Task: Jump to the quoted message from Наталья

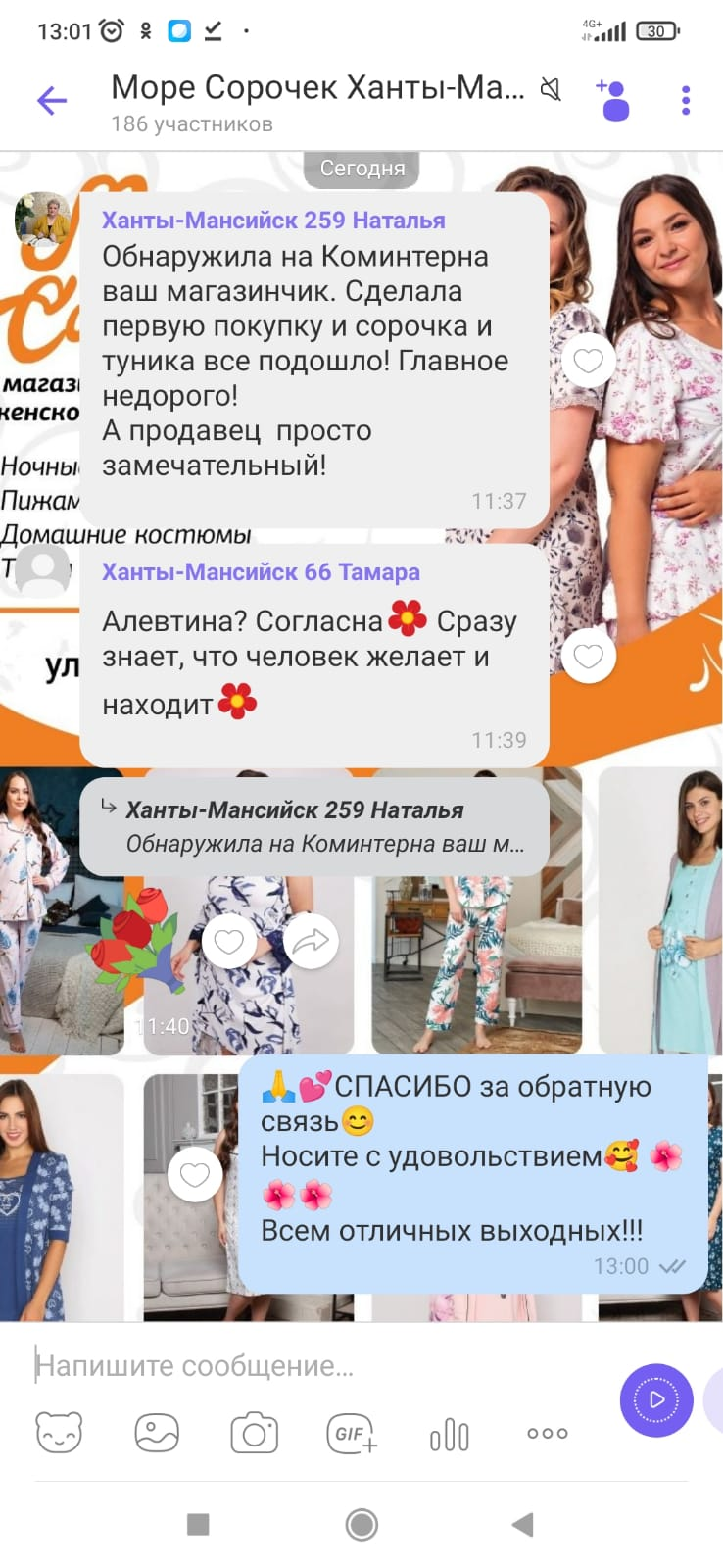Action: [x=313, y=826]
